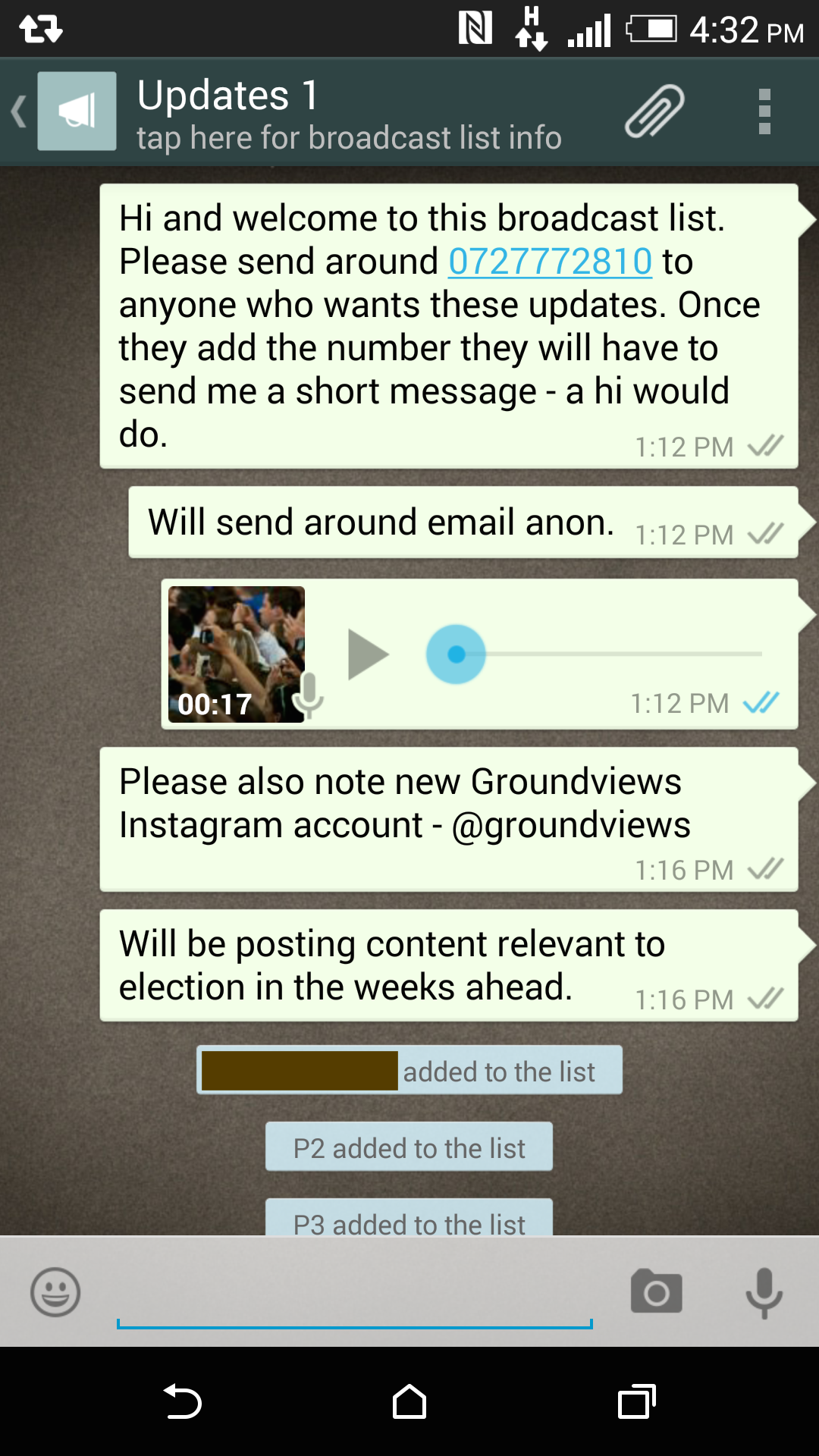Tap the microphone to record voice
The image size is (819, 1456).
pos(764,1292)
